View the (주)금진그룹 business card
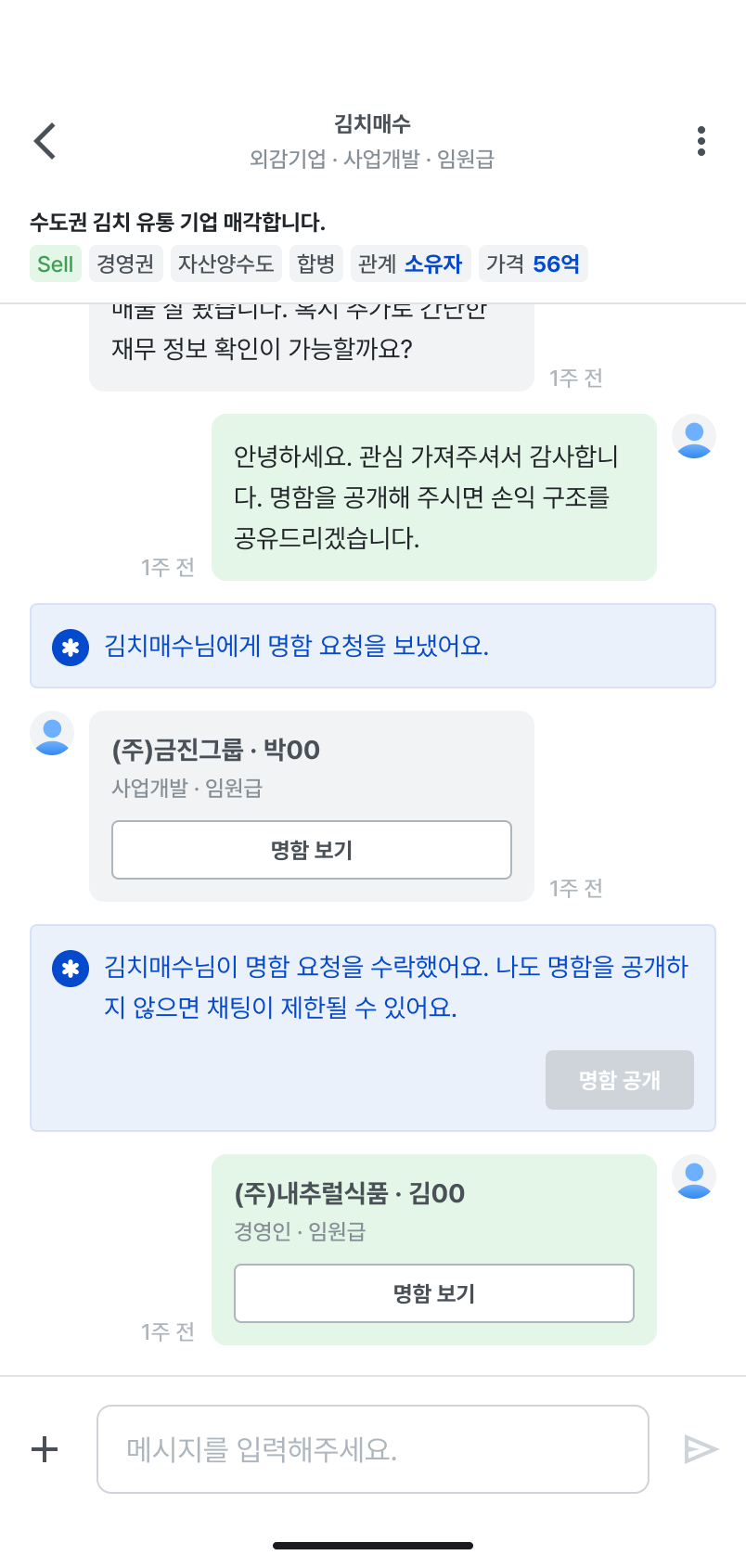The image size is (746, 1568). point(312,850)
